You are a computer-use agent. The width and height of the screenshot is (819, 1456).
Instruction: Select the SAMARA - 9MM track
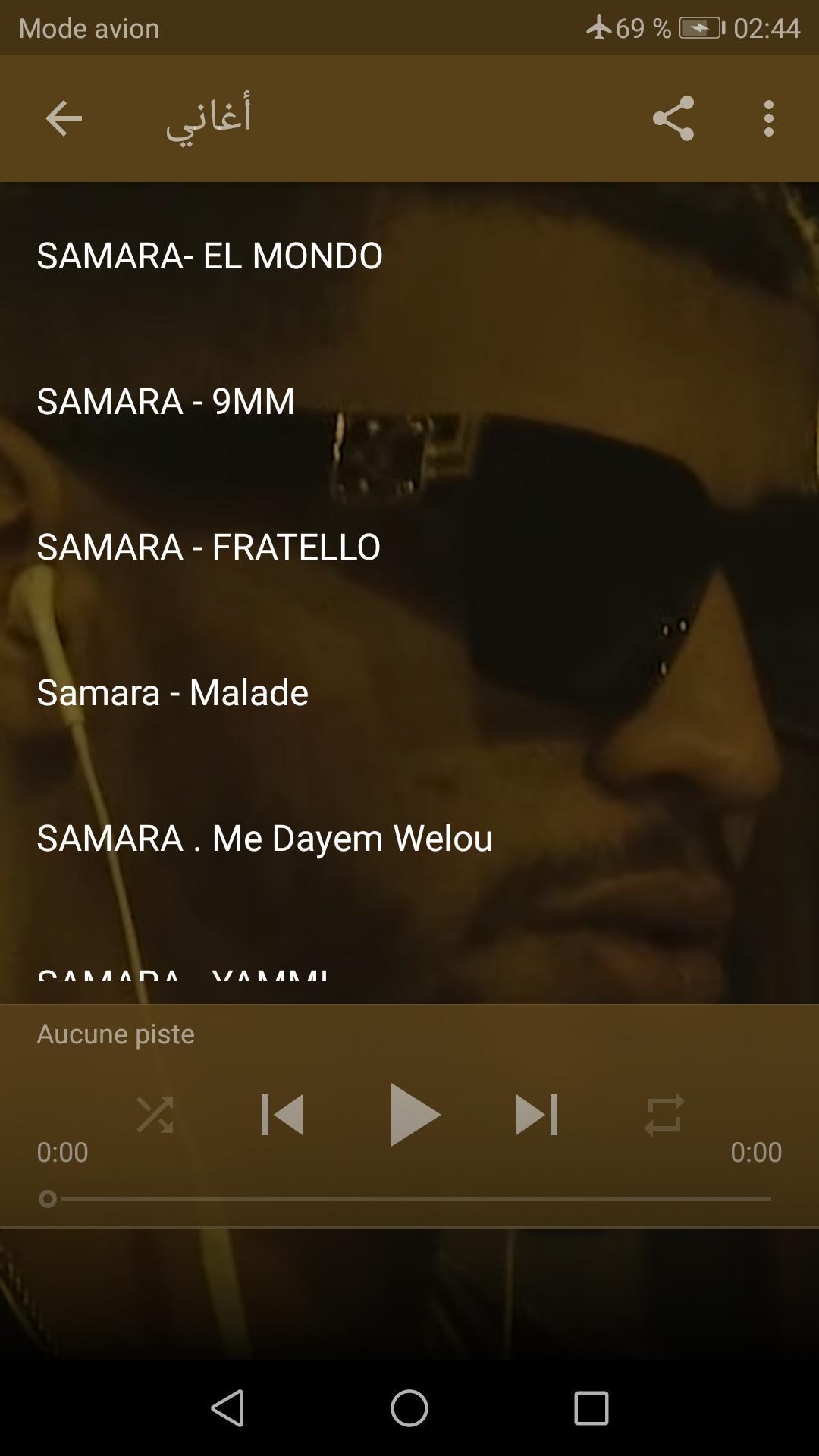coord(166,401)
